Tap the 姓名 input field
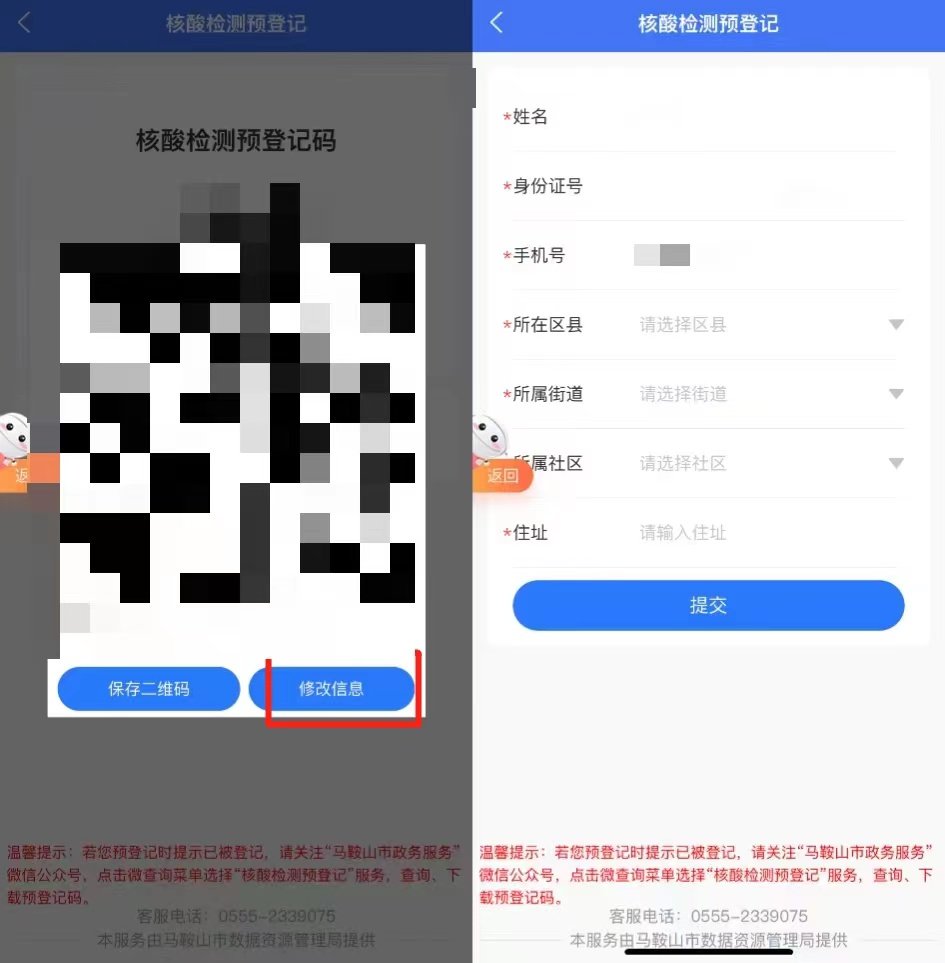Viewport: 945px width, 963px height. click(x=760, y=117)
